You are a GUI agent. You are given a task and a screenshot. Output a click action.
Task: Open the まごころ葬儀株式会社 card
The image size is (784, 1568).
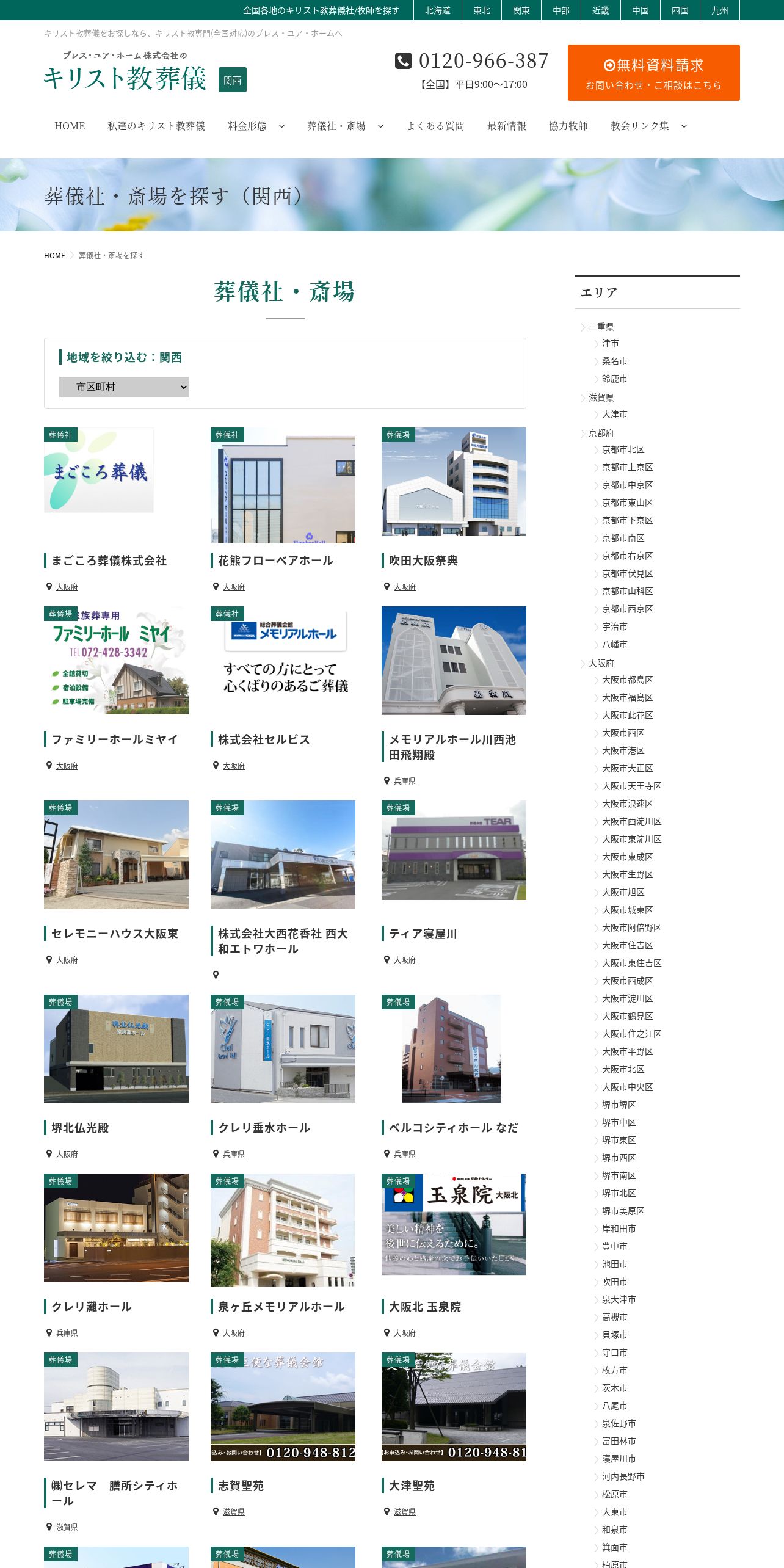tap(109, 561)
